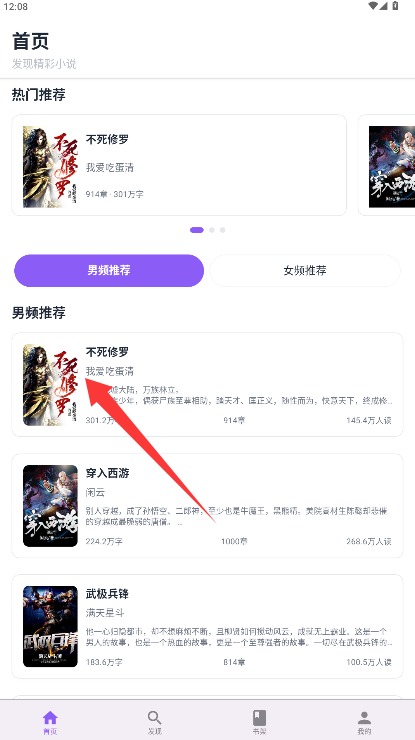Go to the 首页 bottom tab
The height and width of the screenshot is (740, 415).
click(x=50, y=723)
